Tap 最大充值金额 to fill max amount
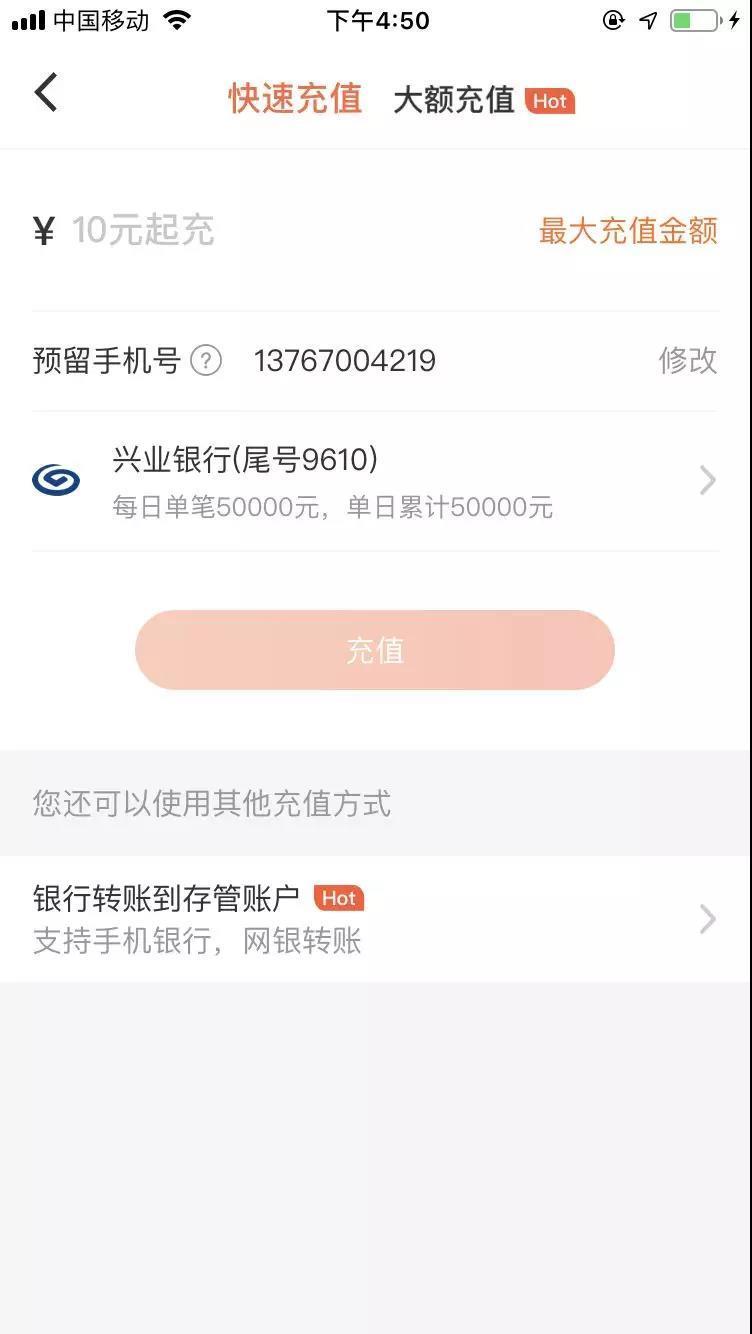 click(628, 231)
